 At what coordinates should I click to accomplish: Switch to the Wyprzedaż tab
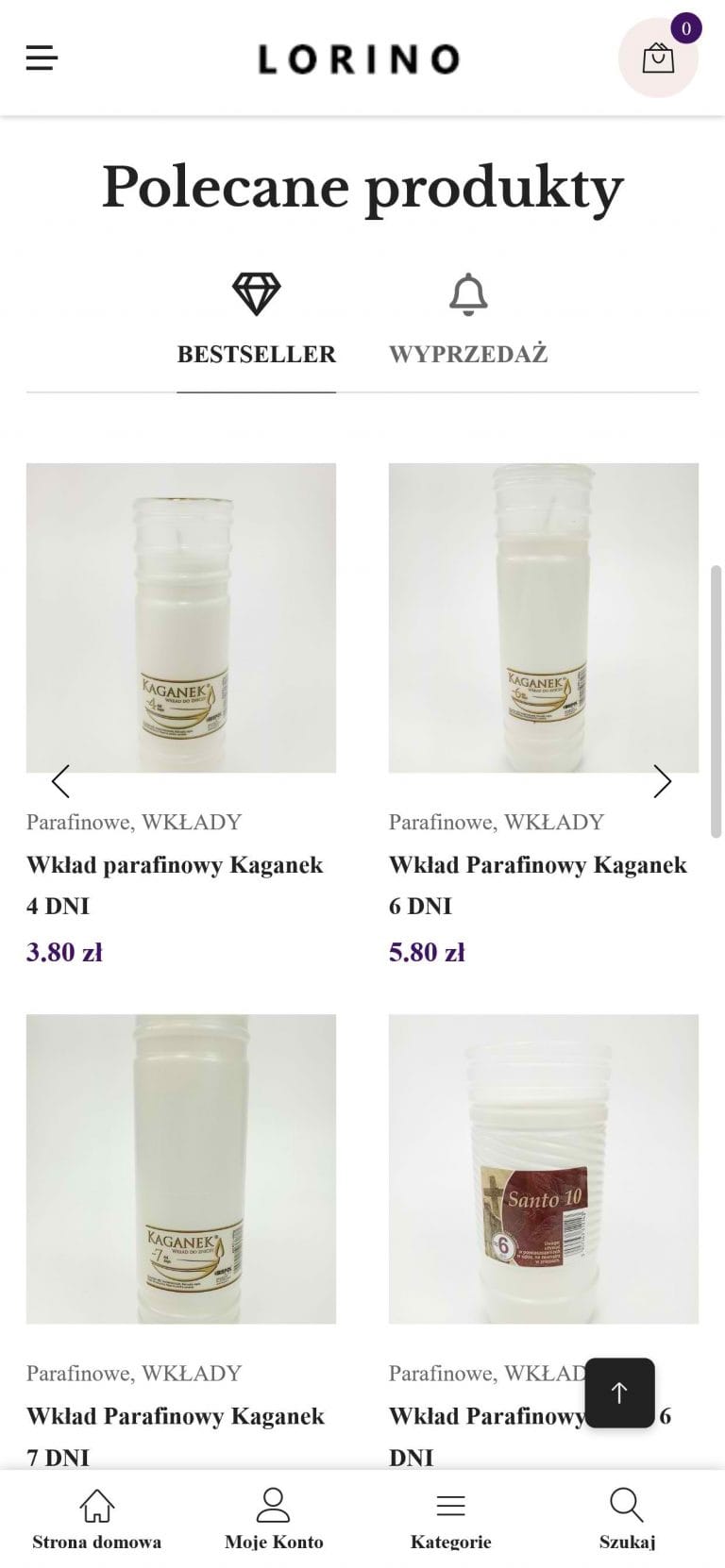click(x=468, y=323)
